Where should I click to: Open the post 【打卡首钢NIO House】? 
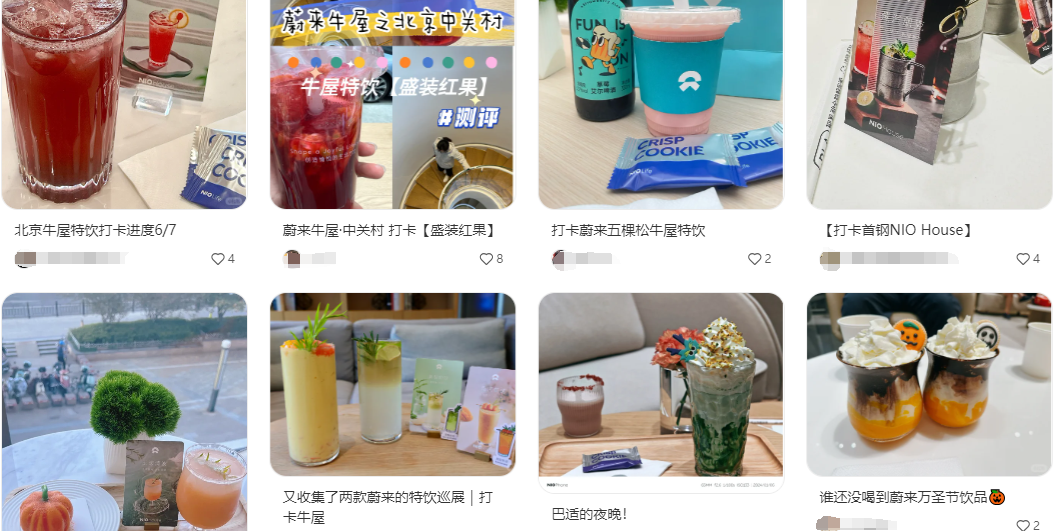896,230
